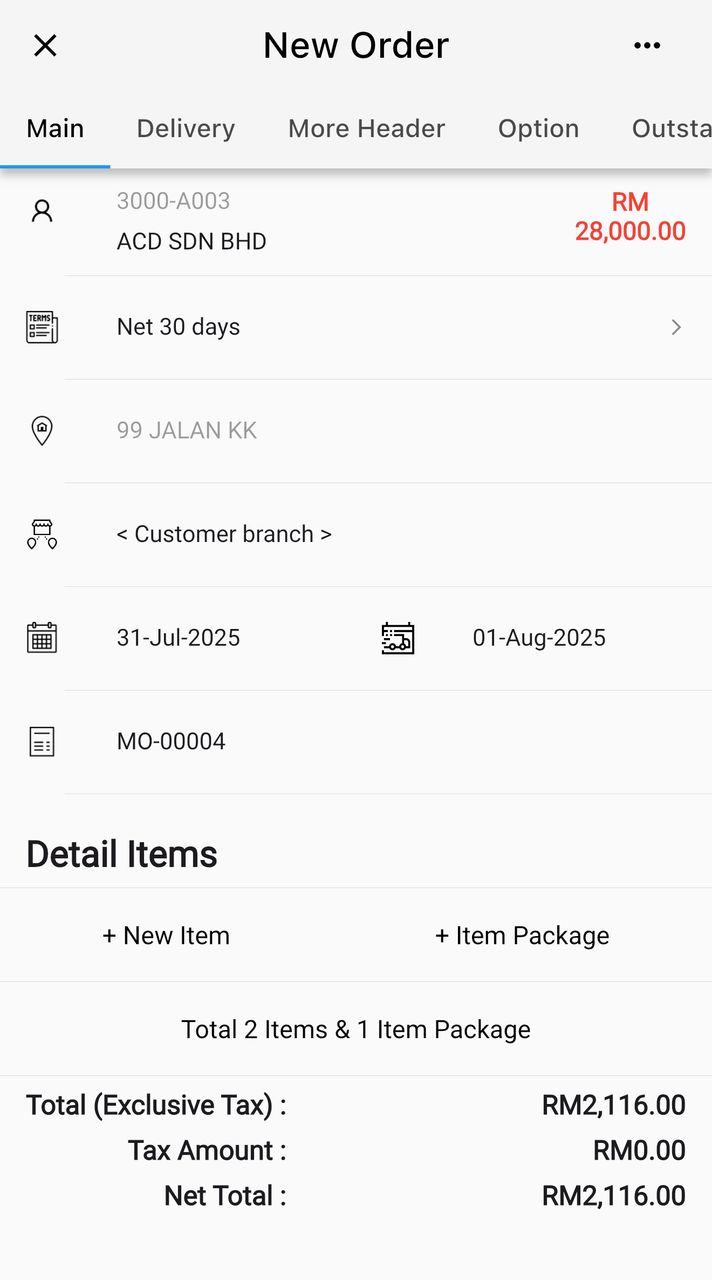Switch to the More Header tab
Image resolution: width=712 pixels, height=1280 pixels.
point(366,128)
